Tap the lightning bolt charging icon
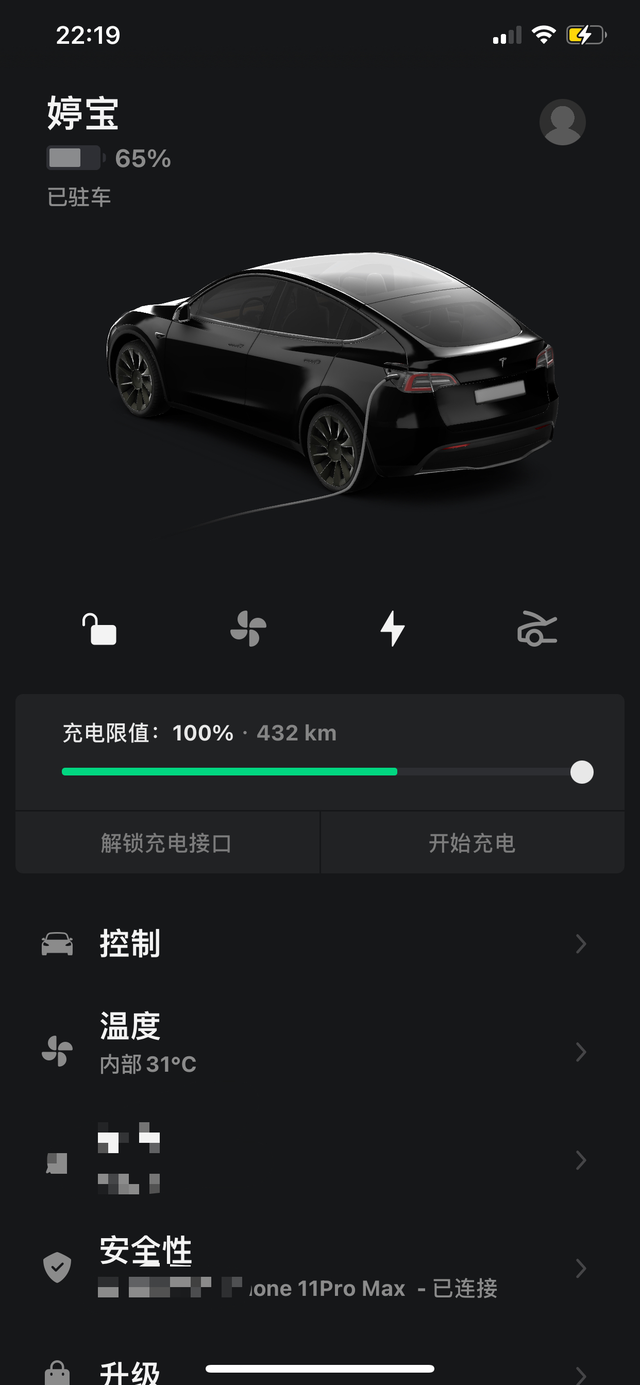The image size is (640, 1385). [x=392, y=629]
